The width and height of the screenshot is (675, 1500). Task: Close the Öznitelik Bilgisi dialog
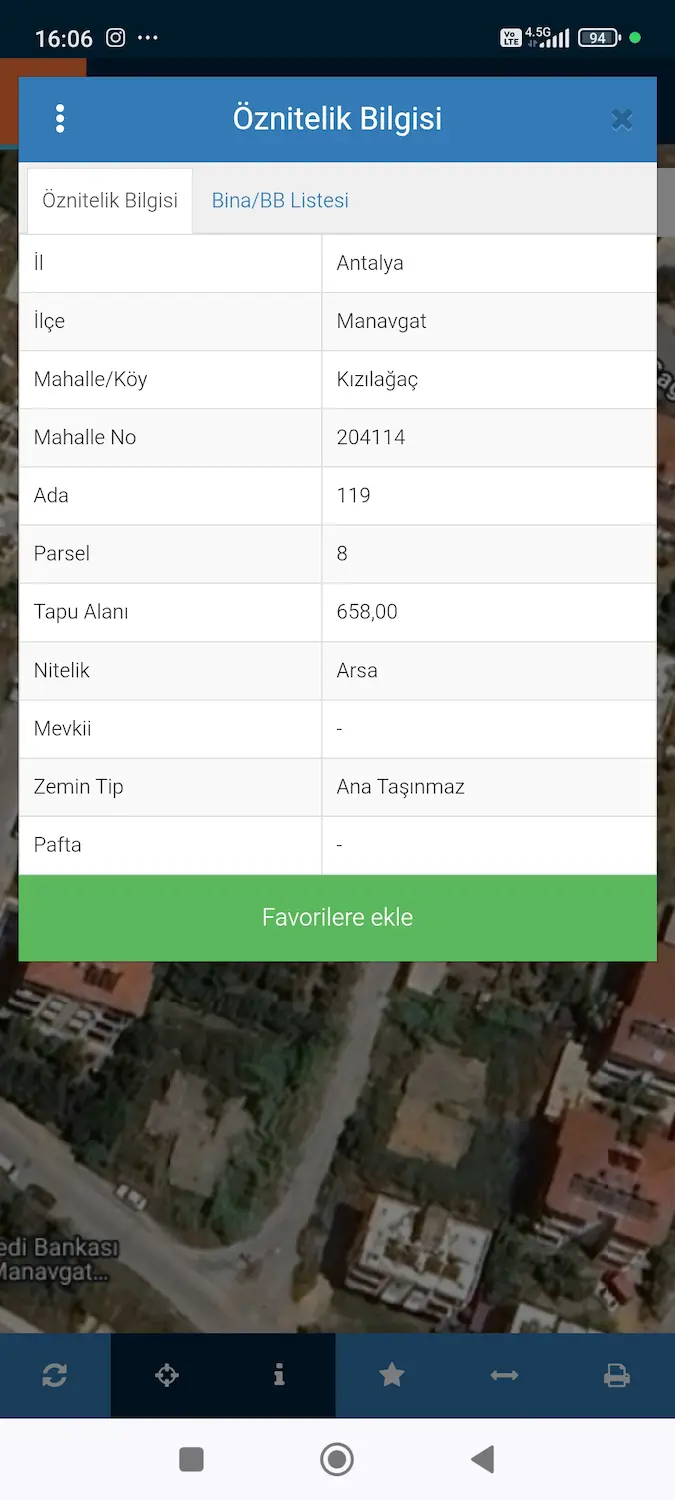(x=622, y=120)
